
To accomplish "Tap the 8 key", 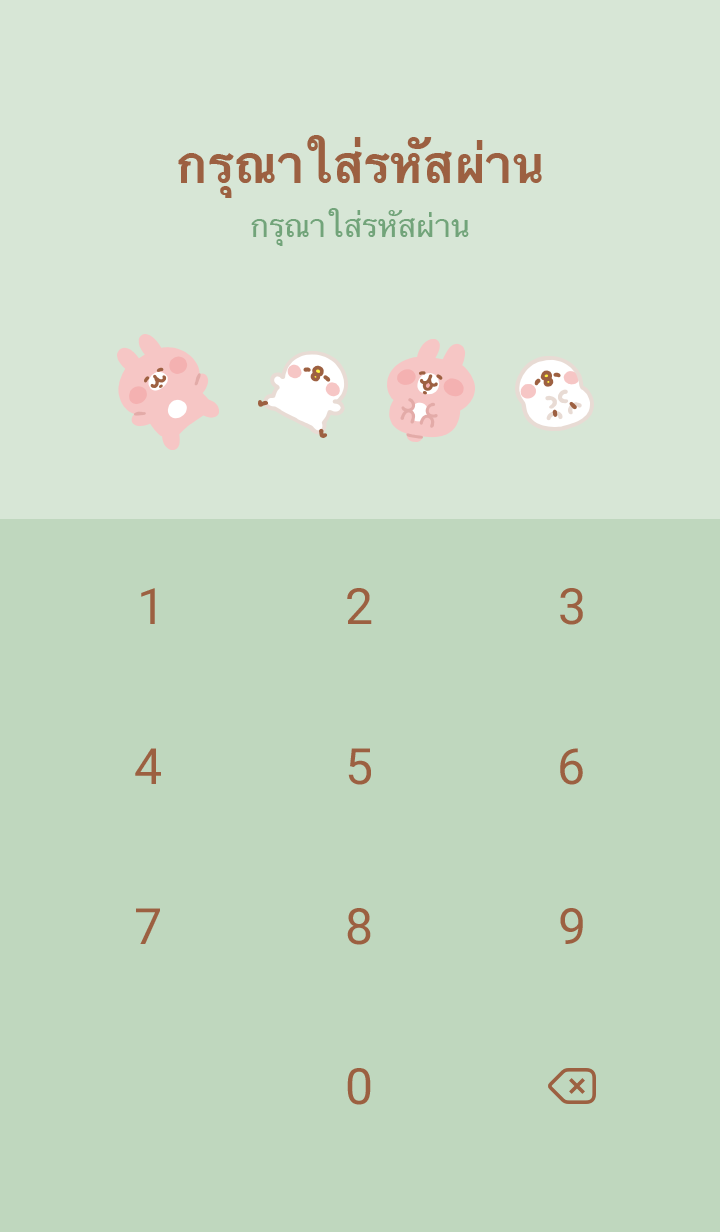I will [x=359, y=927].
